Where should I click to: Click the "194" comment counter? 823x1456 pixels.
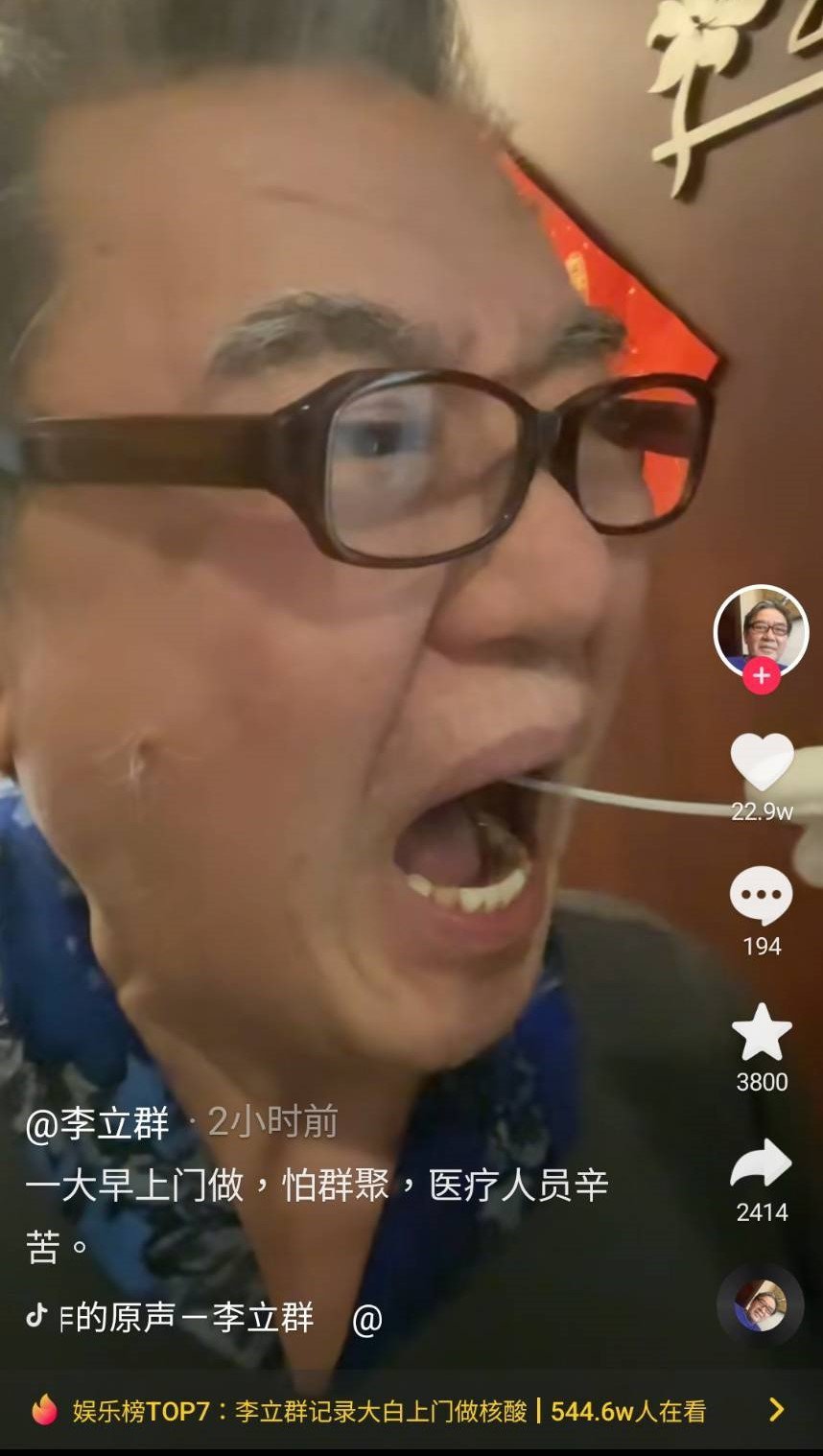[x=761, y=946]
